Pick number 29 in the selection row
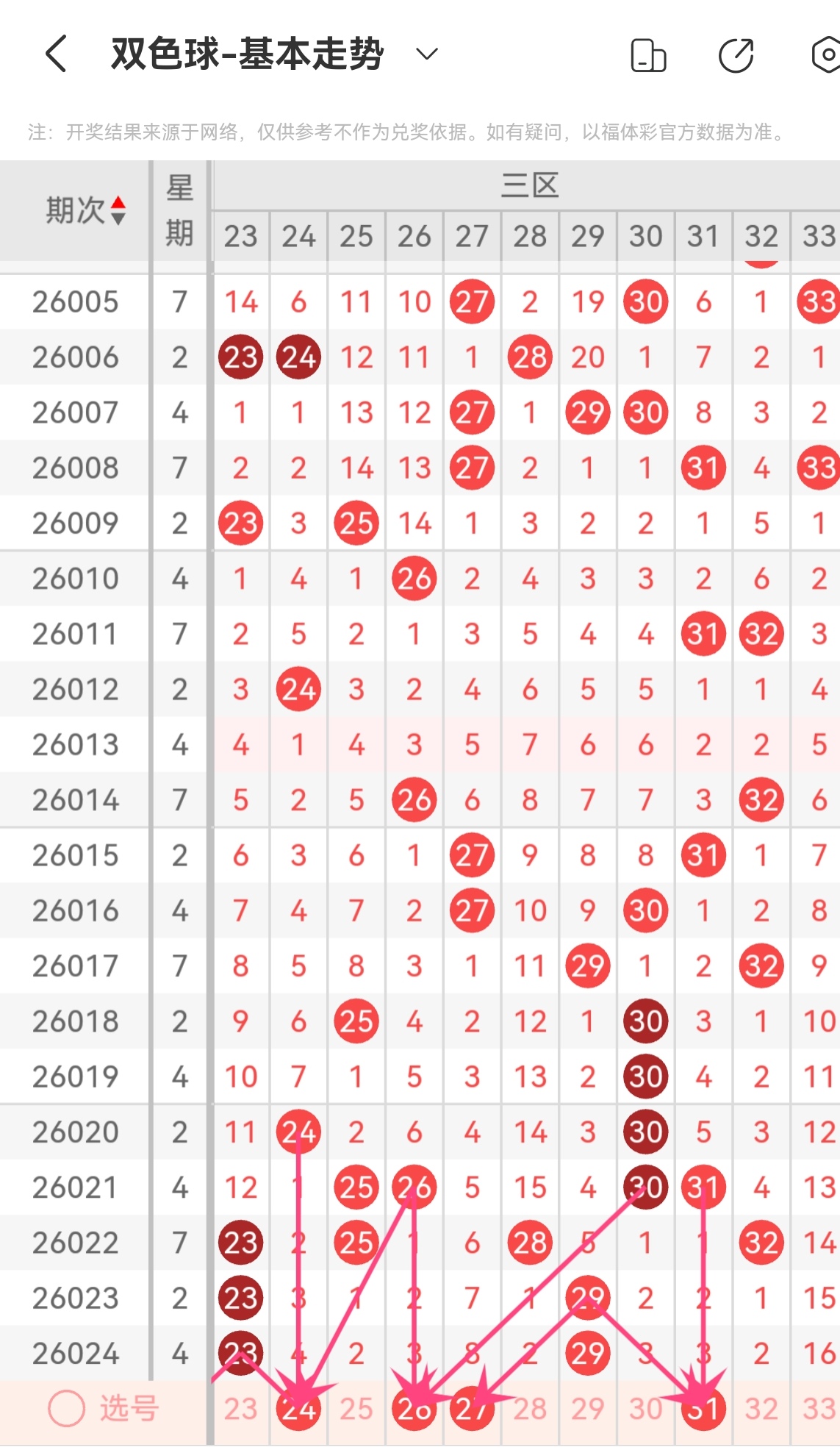Image resolution: width=840 pixels, height=1450 pixels. pos(588,1409)
